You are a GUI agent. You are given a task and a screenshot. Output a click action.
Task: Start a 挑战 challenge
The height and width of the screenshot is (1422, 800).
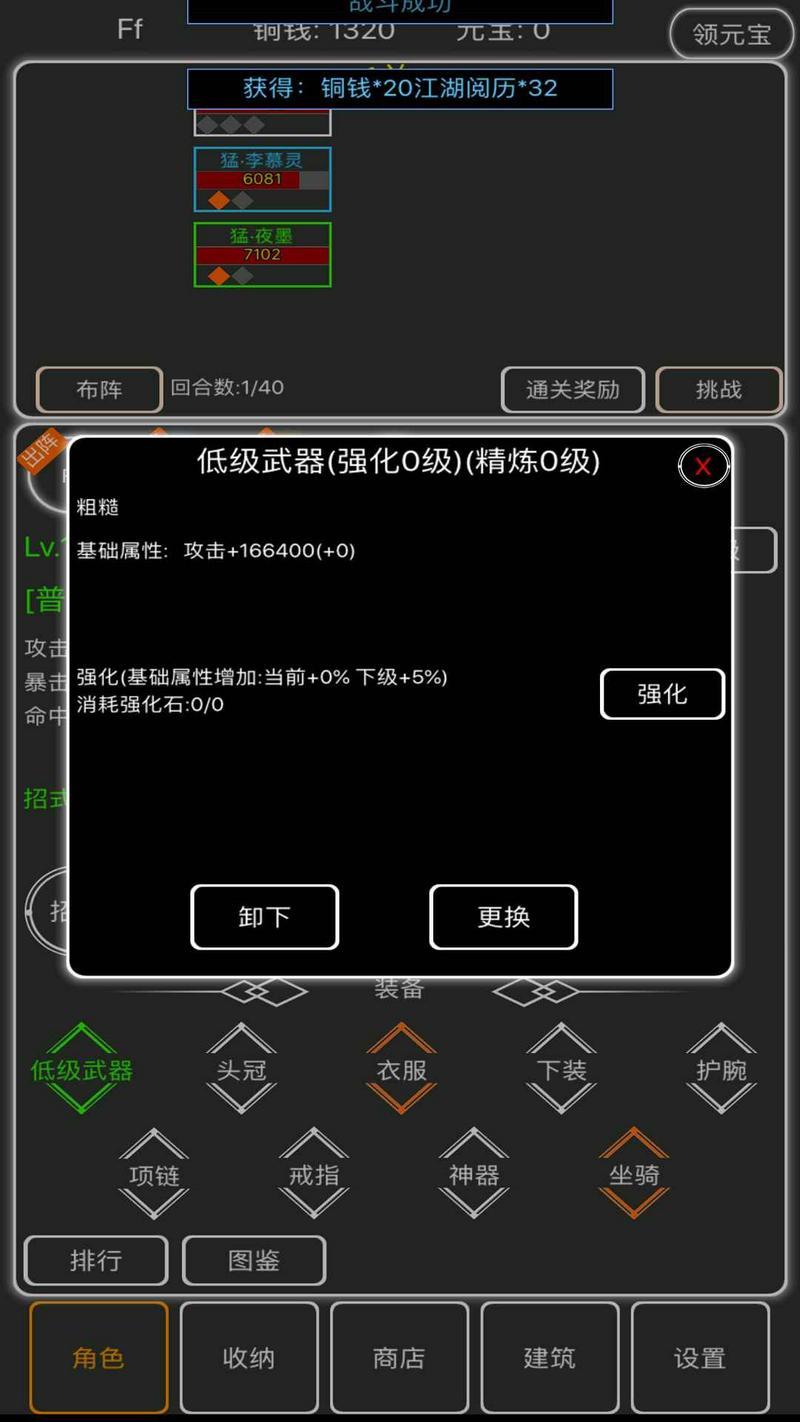[718, 389]
